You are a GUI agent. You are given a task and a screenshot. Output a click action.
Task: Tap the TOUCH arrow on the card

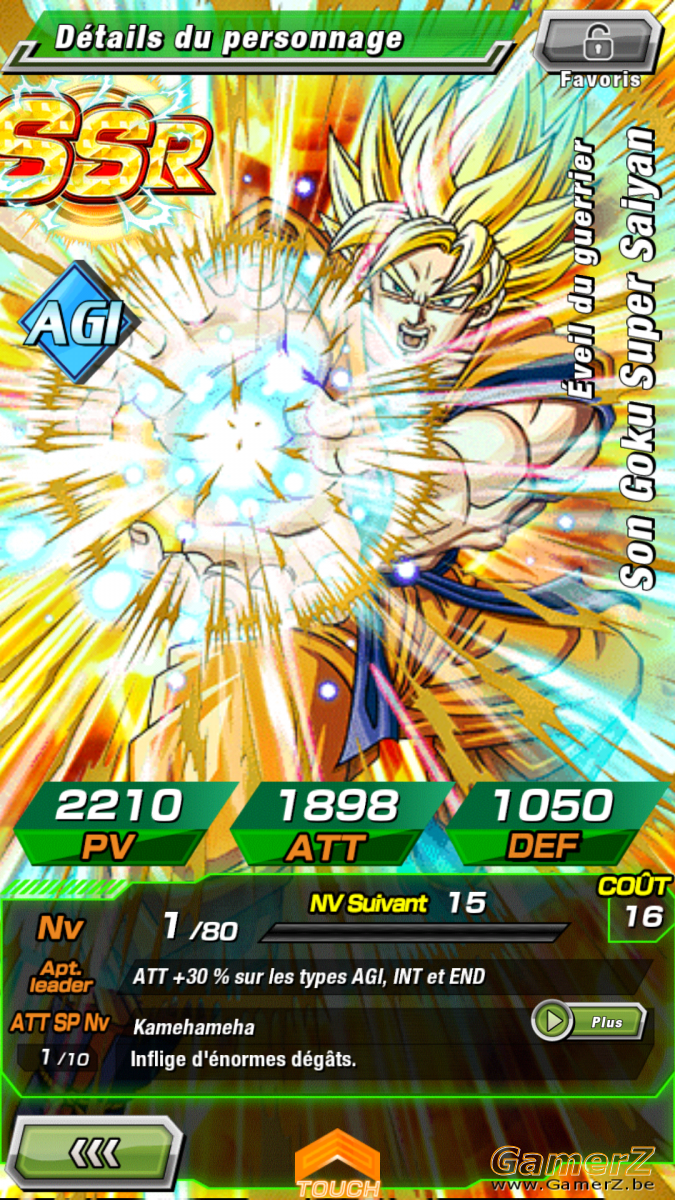[338, 1165]
